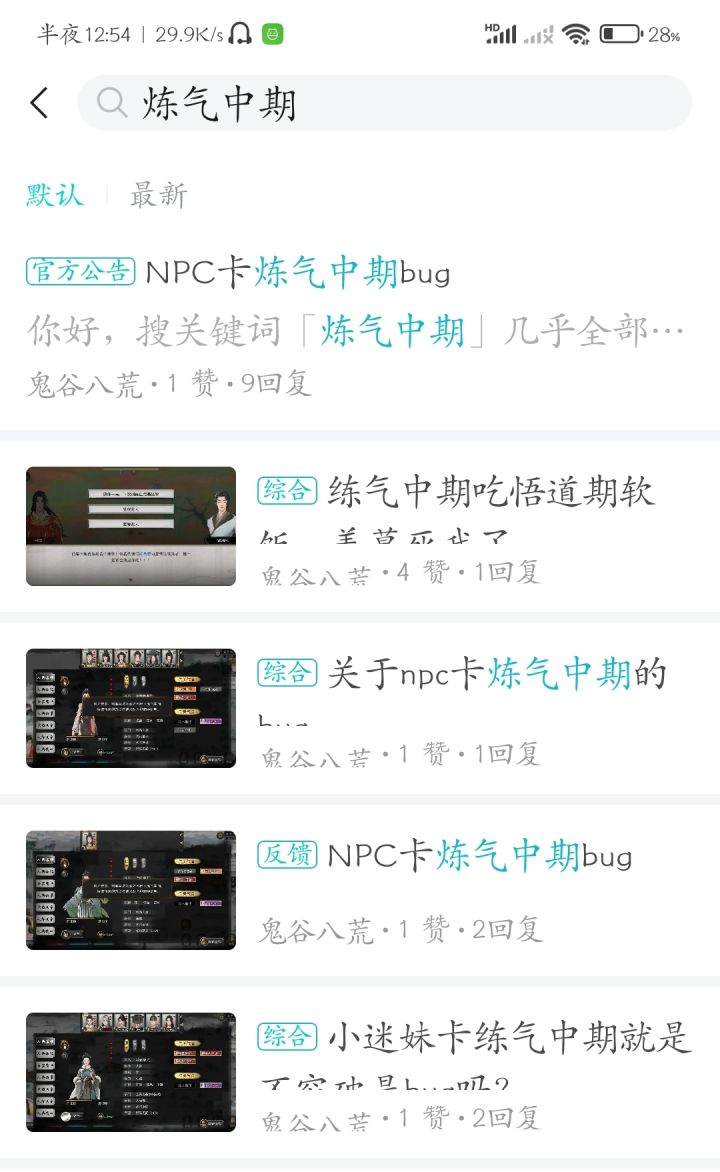Open the post 练气中期吃悟道期软
Screen dimensions: 720x1172
tap(360, 526)
